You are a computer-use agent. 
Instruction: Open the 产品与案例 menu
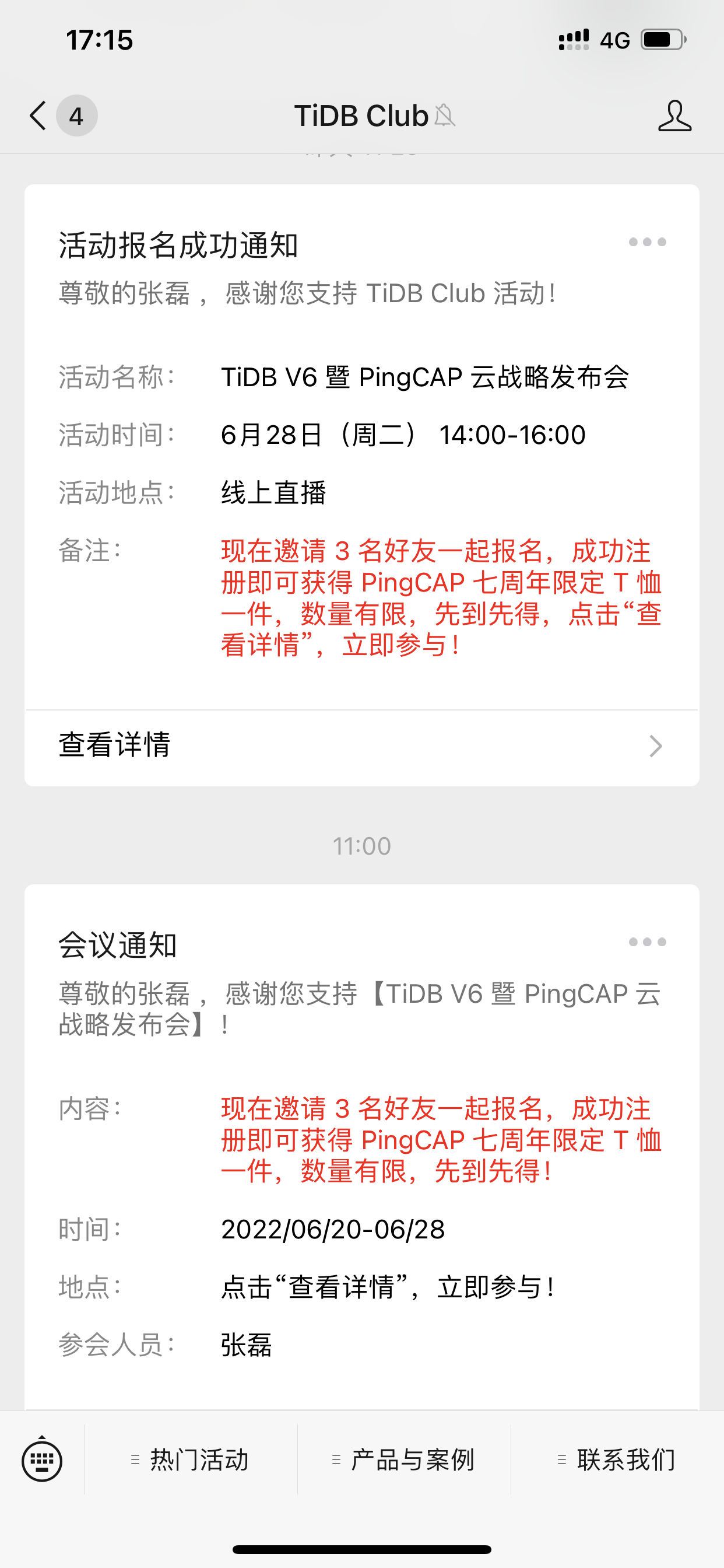(404, 1459)
